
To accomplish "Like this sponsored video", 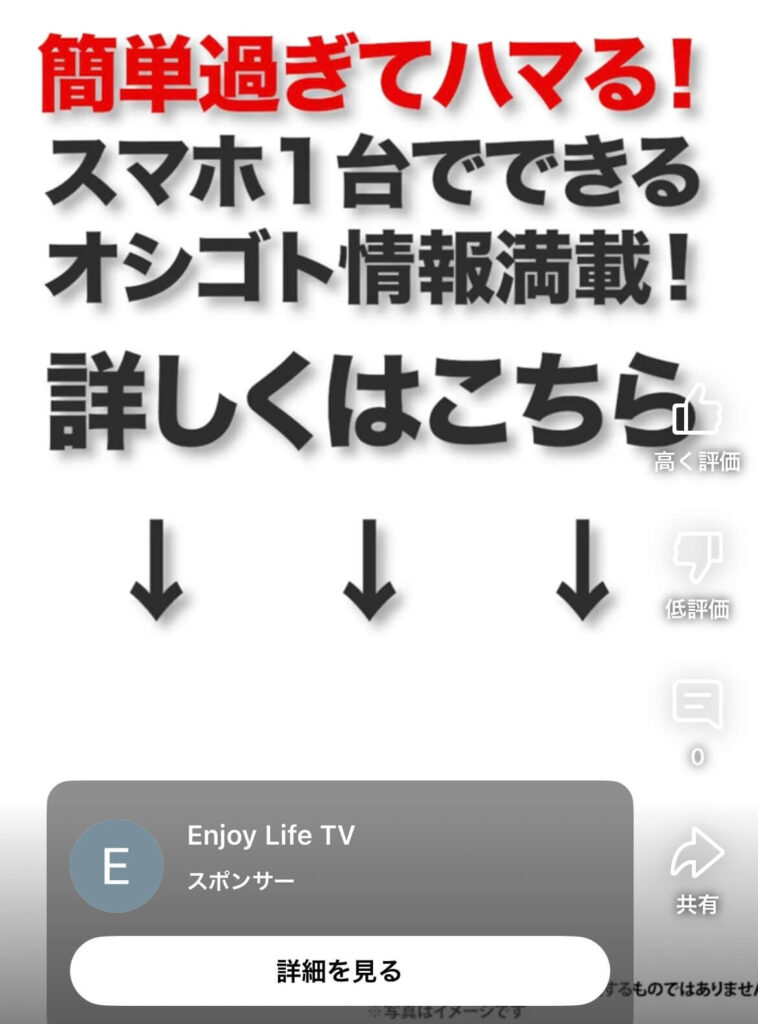I will pos(697,414).
